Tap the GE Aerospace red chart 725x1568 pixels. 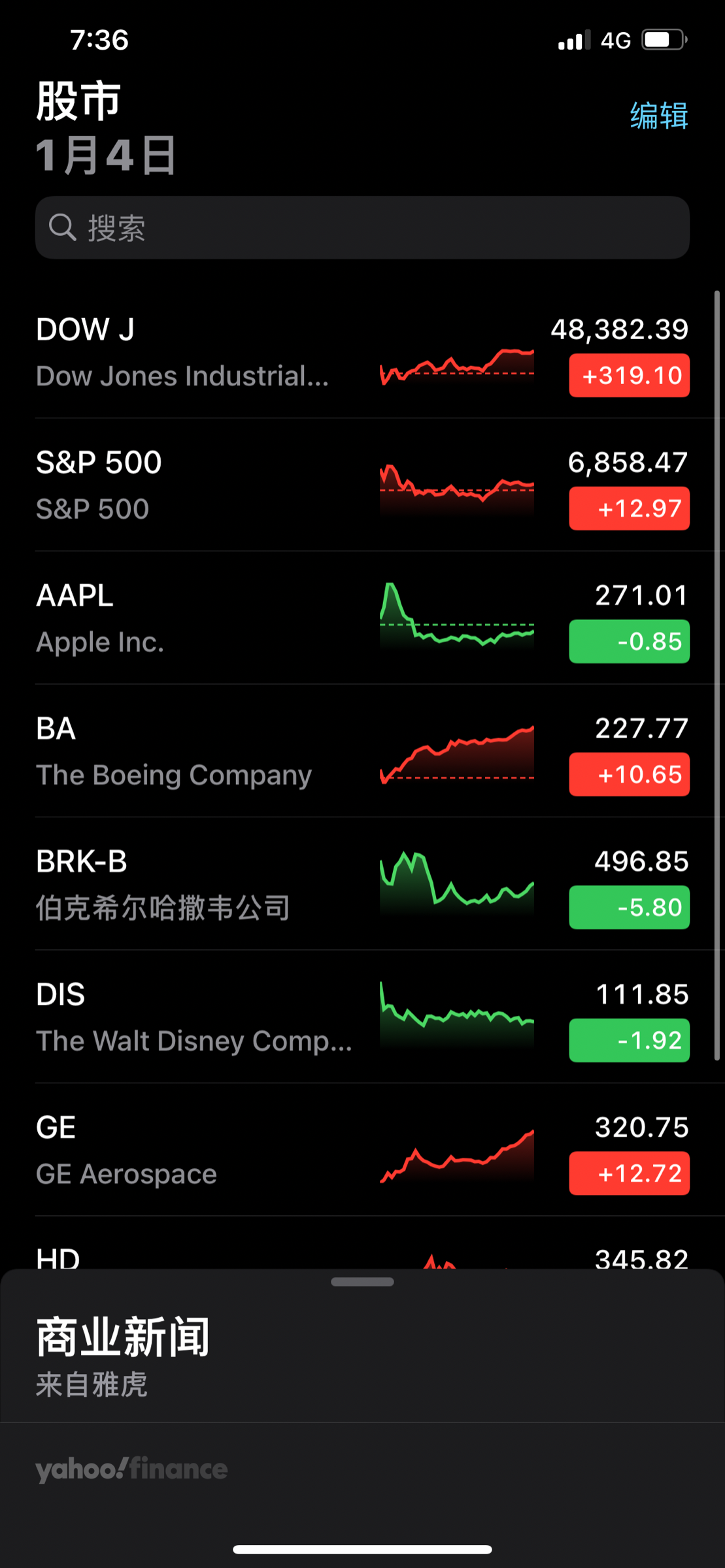456,1153
